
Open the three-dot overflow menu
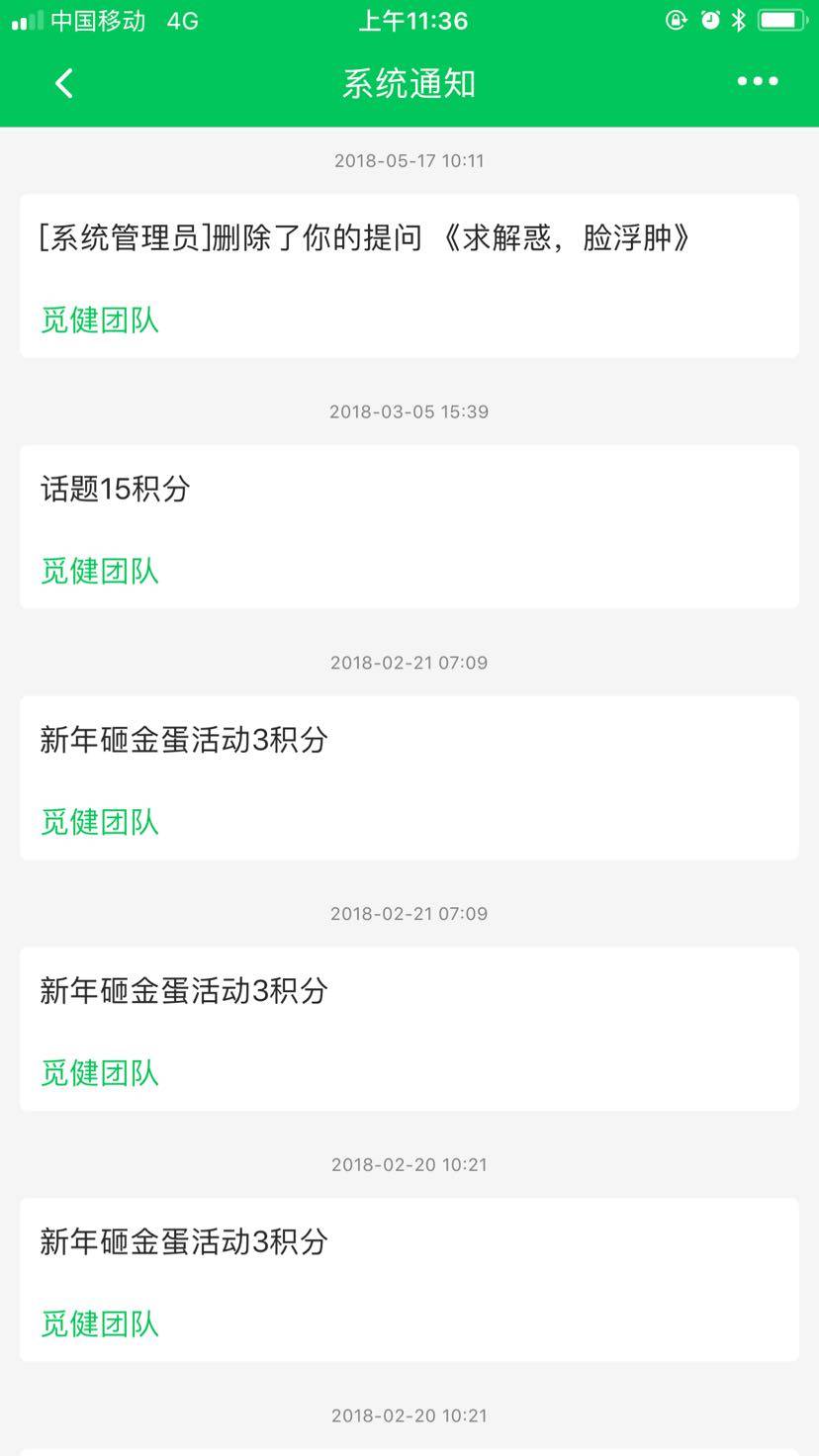(x=758, y=82)
